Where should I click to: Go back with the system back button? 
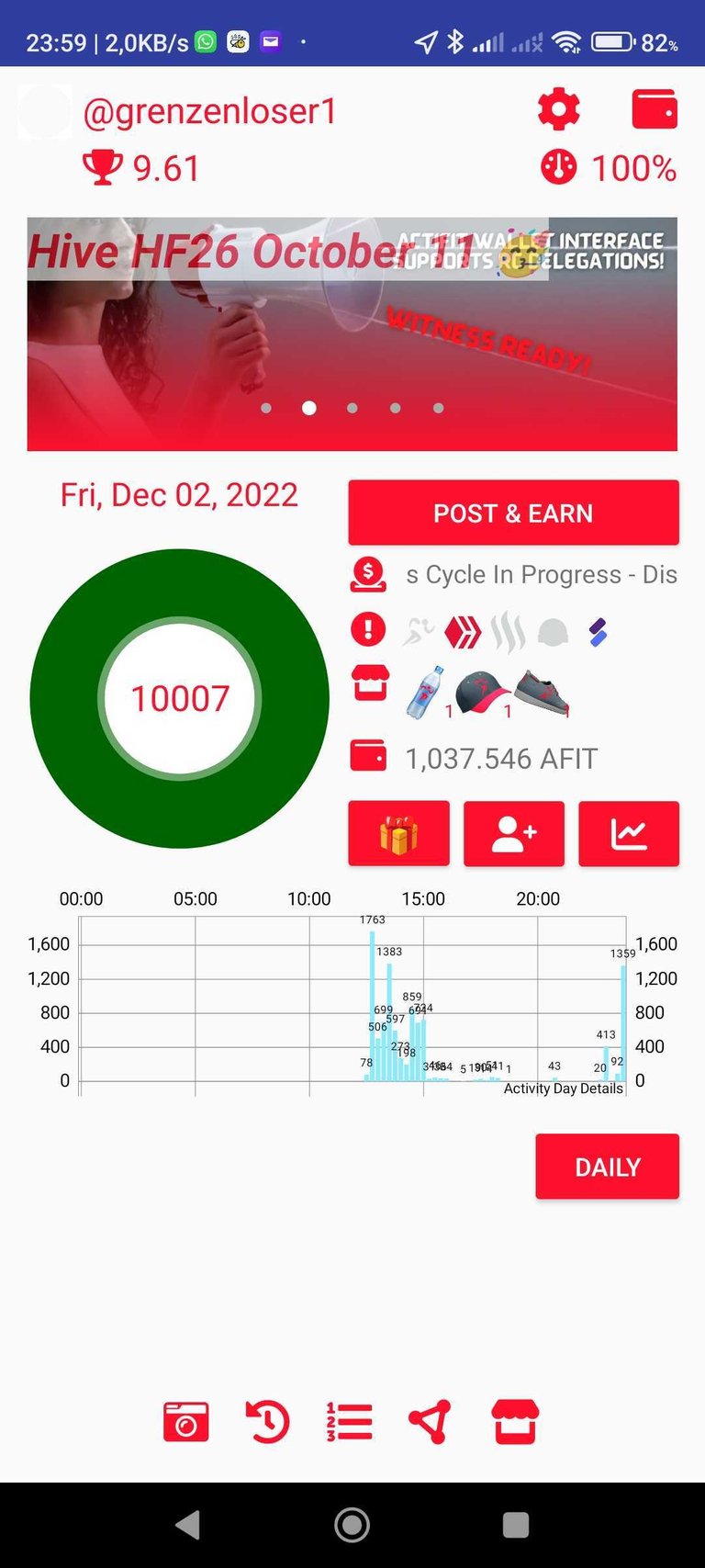coord(187,1525)
